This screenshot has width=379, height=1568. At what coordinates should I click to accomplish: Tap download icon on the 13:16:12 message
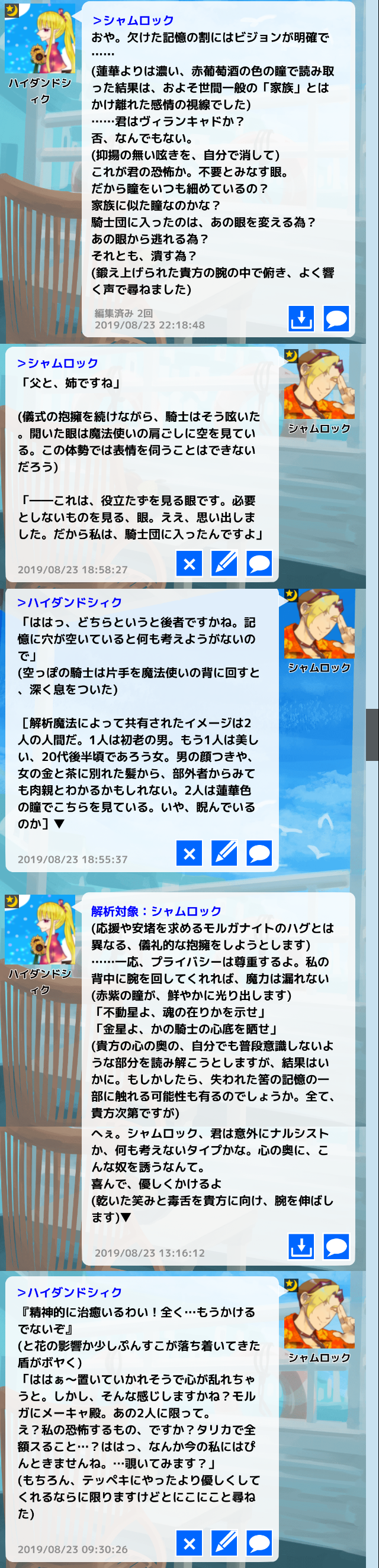click(x=301, y=1247)
